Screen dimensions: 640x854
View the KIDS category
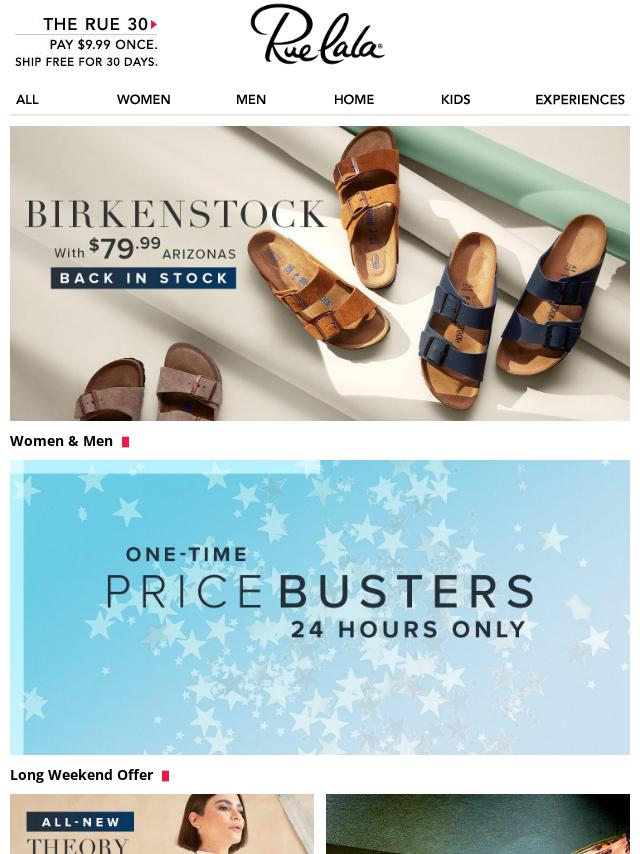[x=455, y=99]
